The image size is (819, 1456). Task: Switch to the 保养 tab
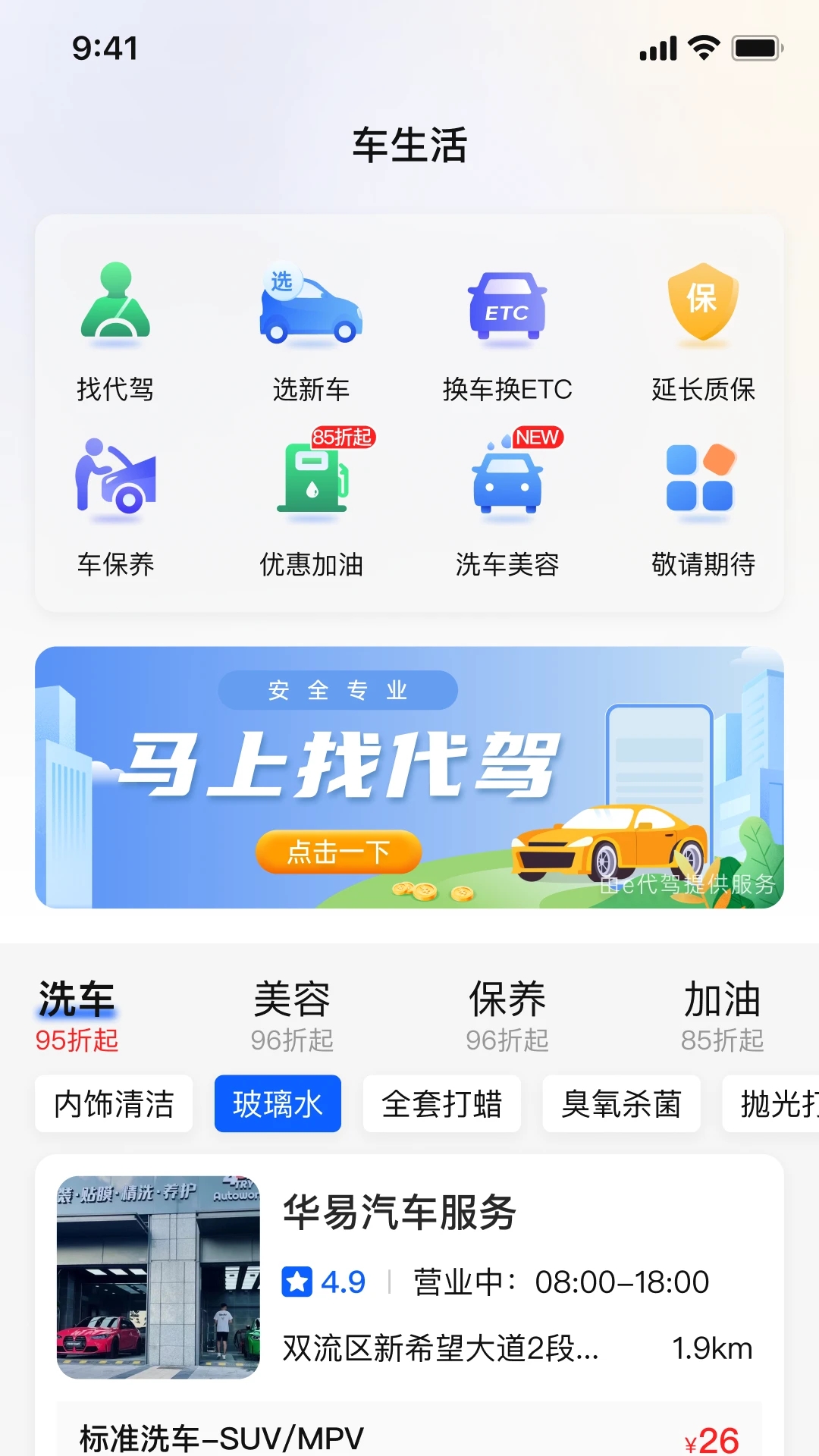[509, 1001]
